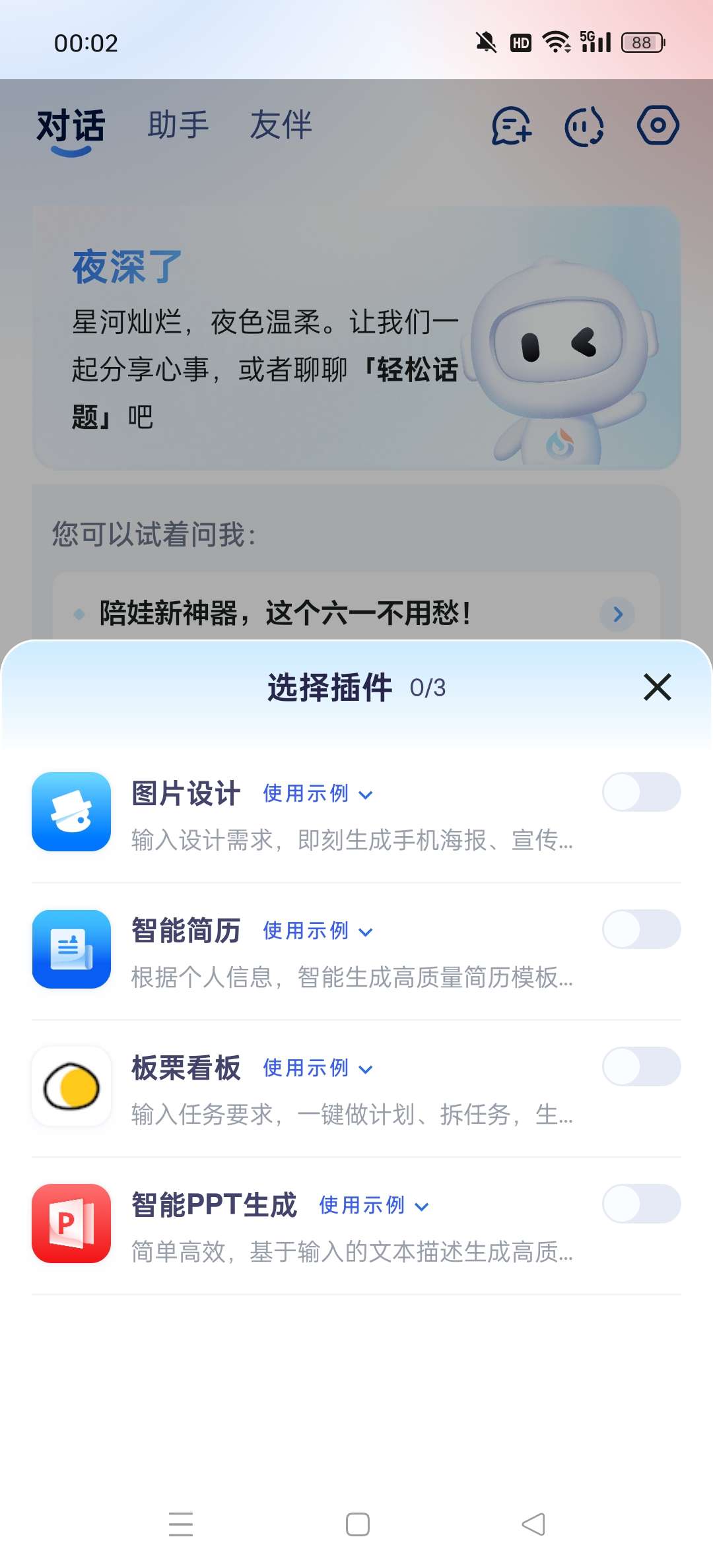This screenshot has width=713, height=1568.
Task: Go back with the system back button
Action: [x=533, y=1524]
